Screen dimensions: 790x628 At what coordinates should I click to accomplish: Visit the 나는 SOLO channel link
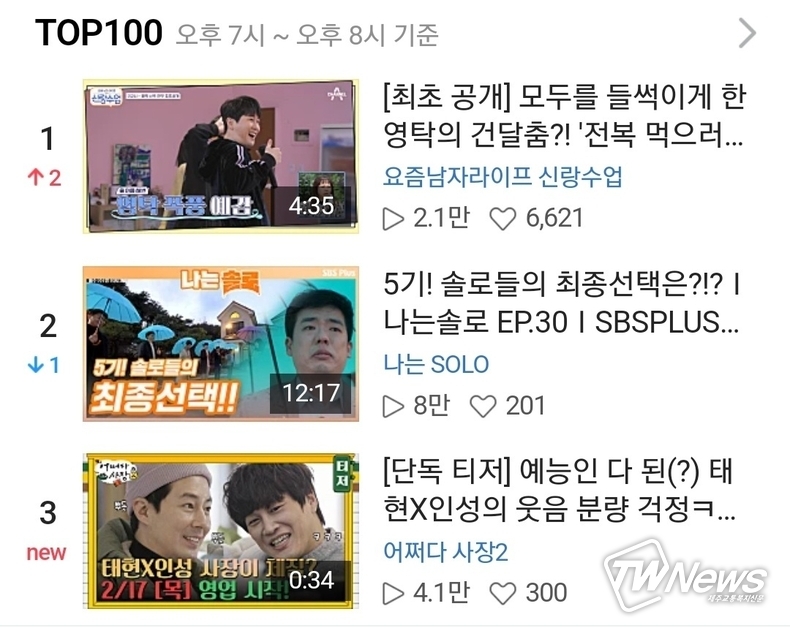(x=436, y=364)
